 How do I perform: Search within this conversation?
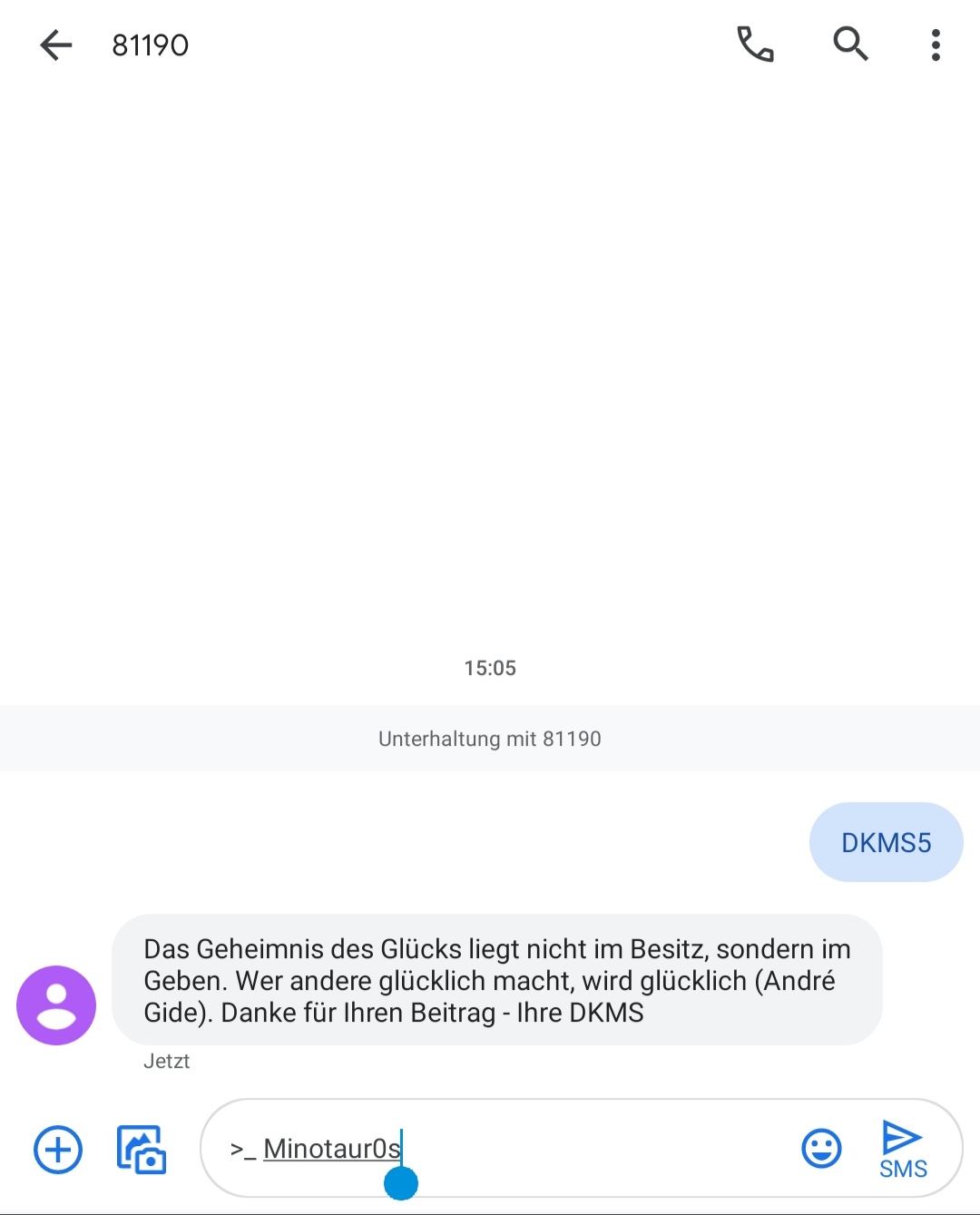850,44
